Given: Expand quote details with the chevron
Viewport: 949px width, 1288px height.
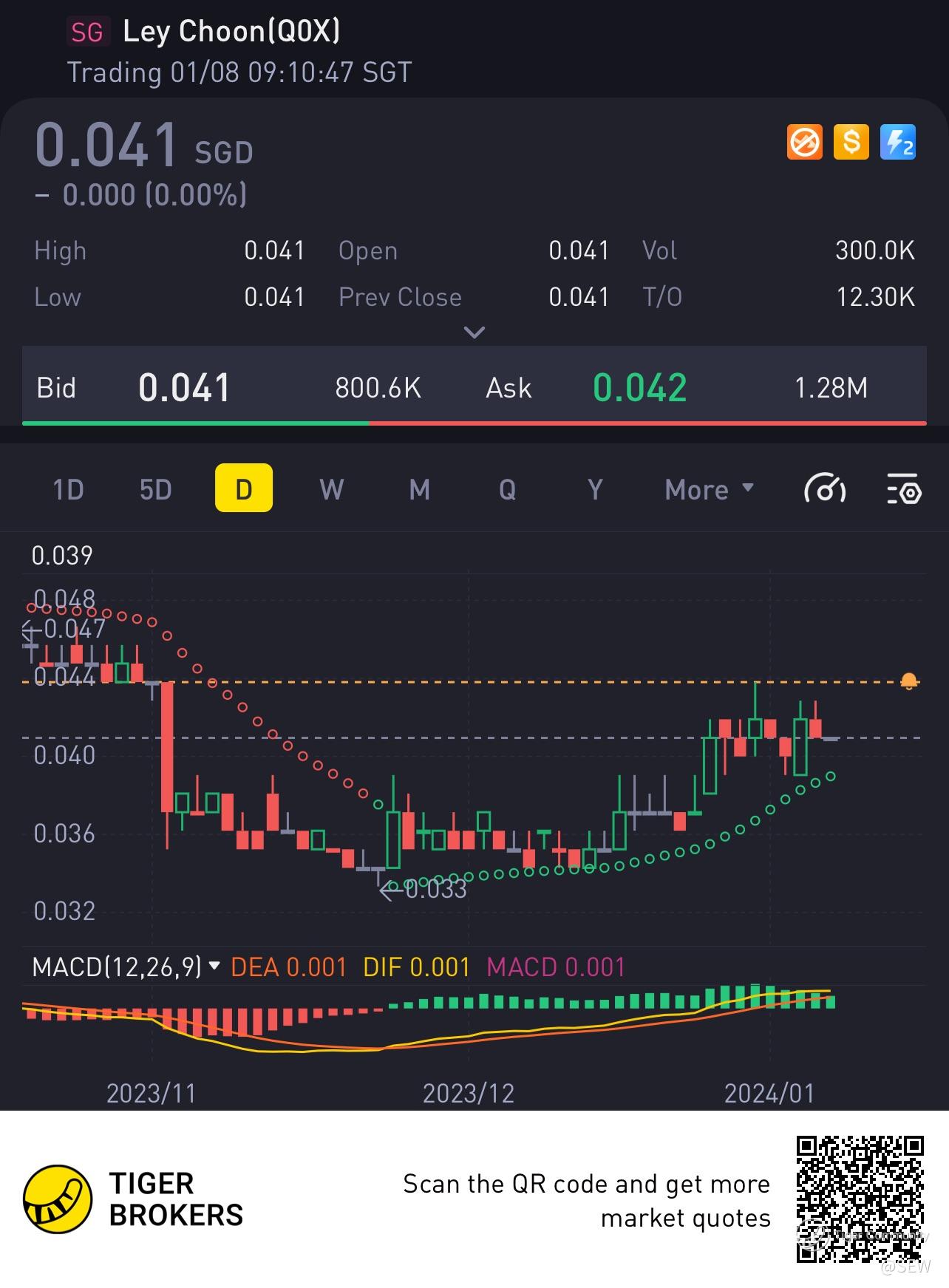Looking at the screenshot, I should coord(474,332).
